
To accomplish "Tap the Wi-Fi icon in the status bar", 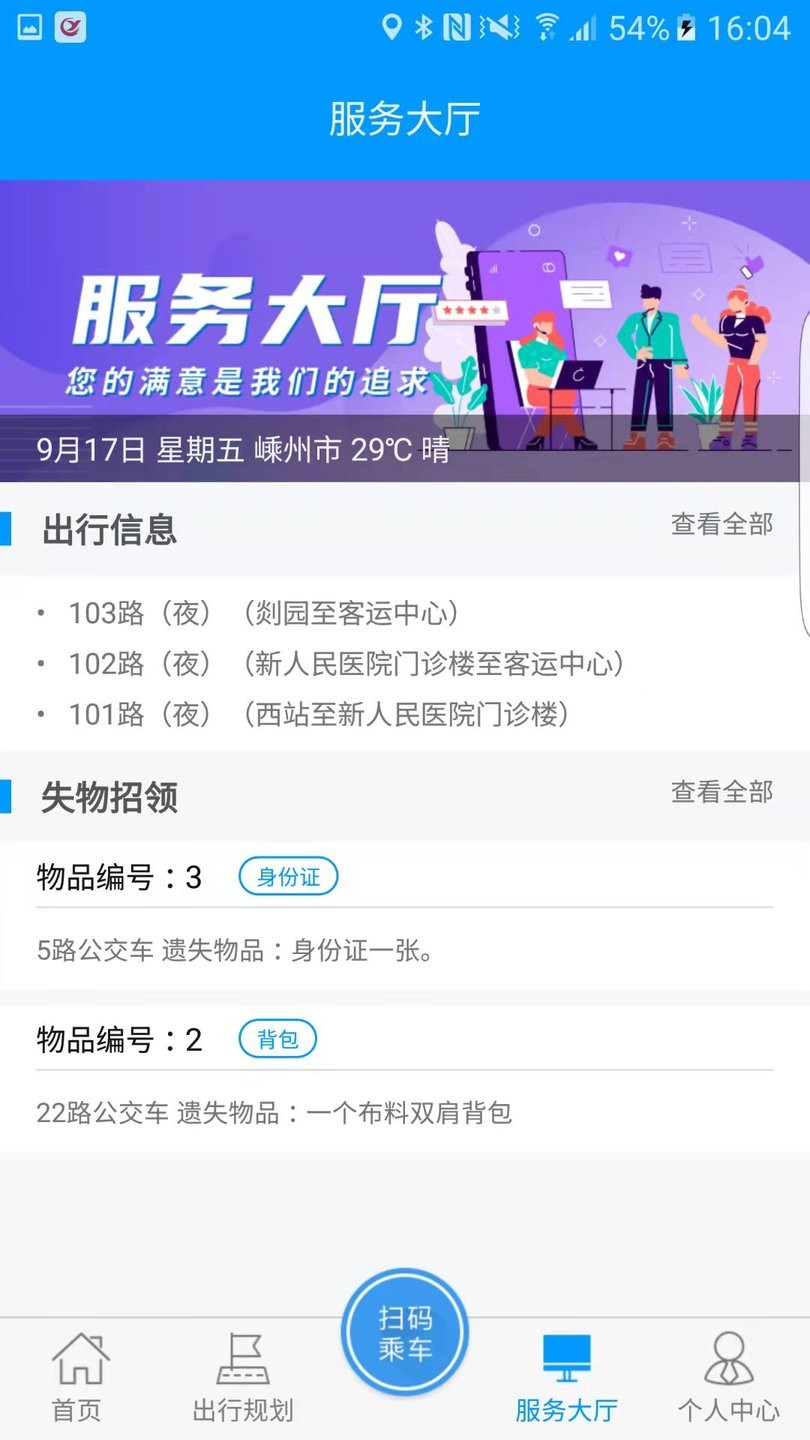I will (546, 28).
